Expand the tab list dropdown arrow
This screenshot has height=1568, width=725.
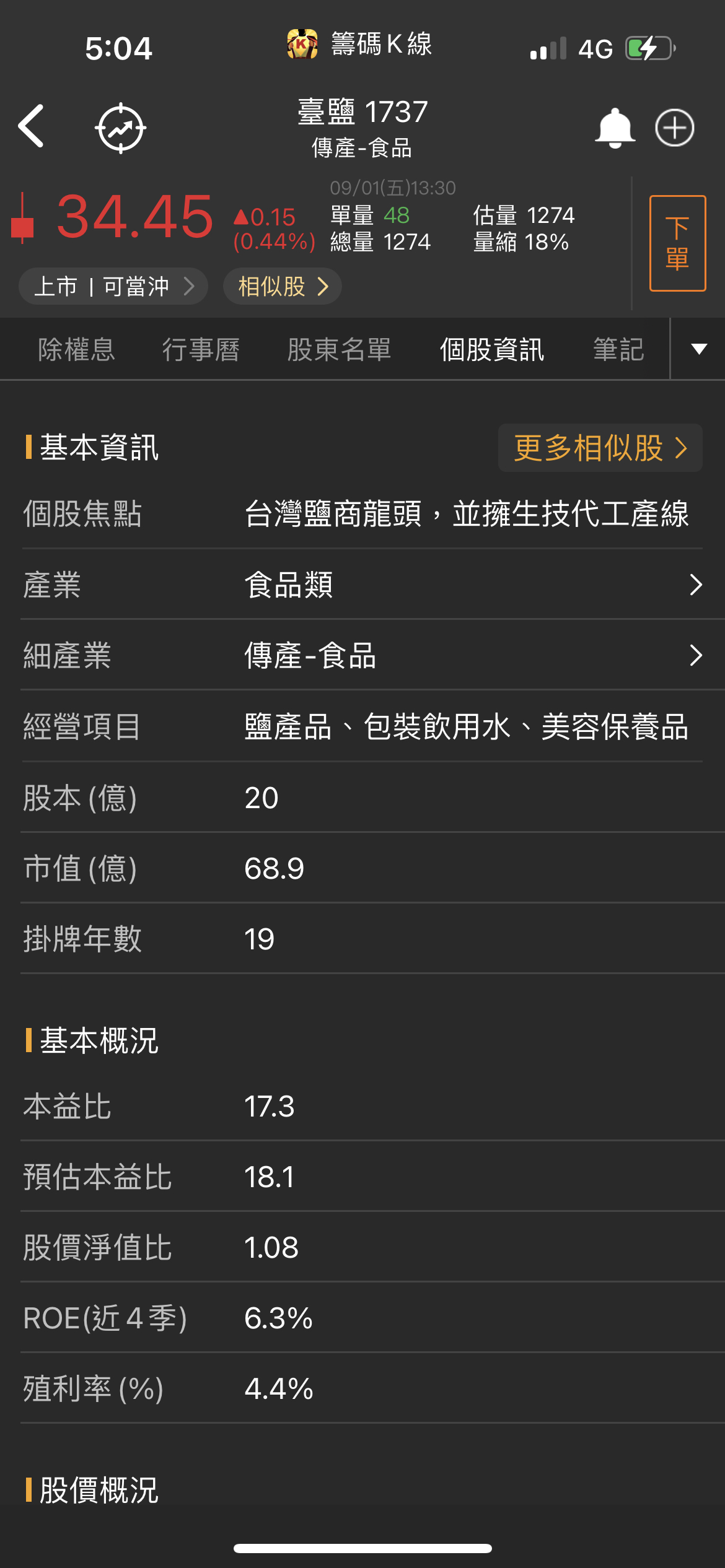click(x=699, y=349)
